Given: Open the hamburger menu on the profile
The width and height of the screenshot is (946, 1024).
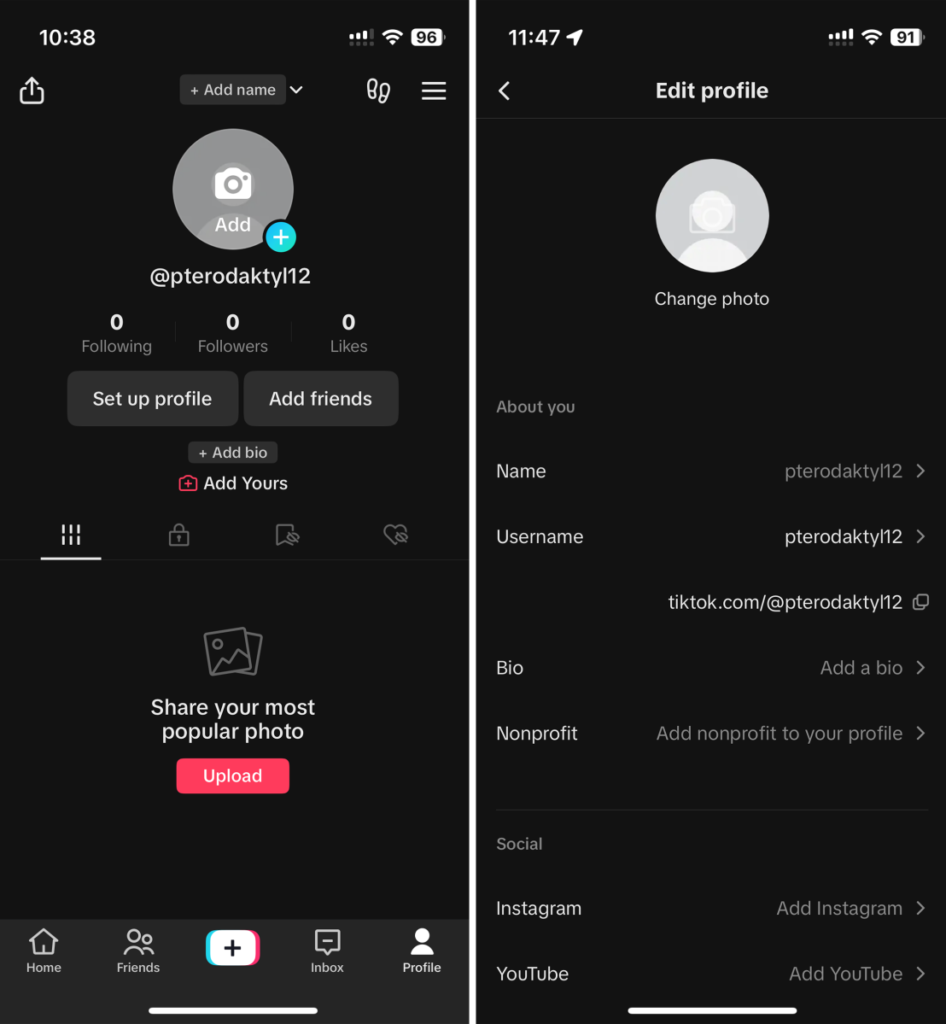Looking at the screenshot, I should [433, 91].
